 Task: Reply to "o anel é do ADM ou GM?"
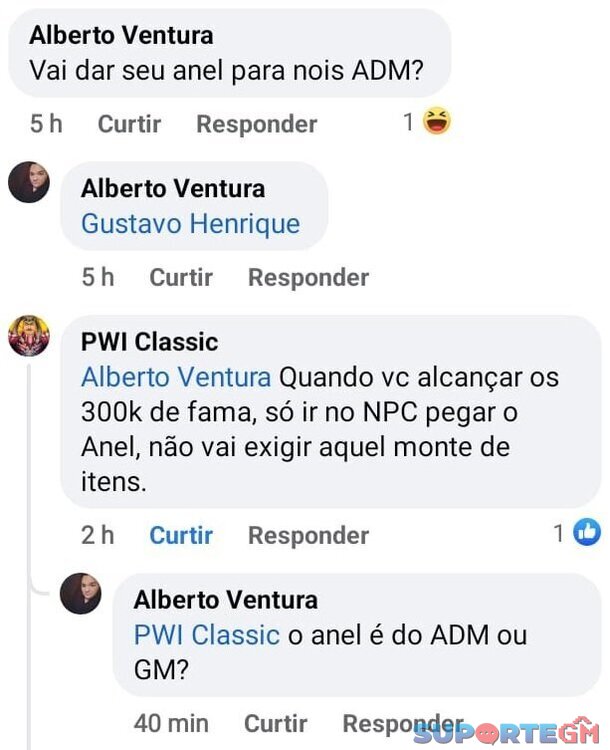point(400,722)
